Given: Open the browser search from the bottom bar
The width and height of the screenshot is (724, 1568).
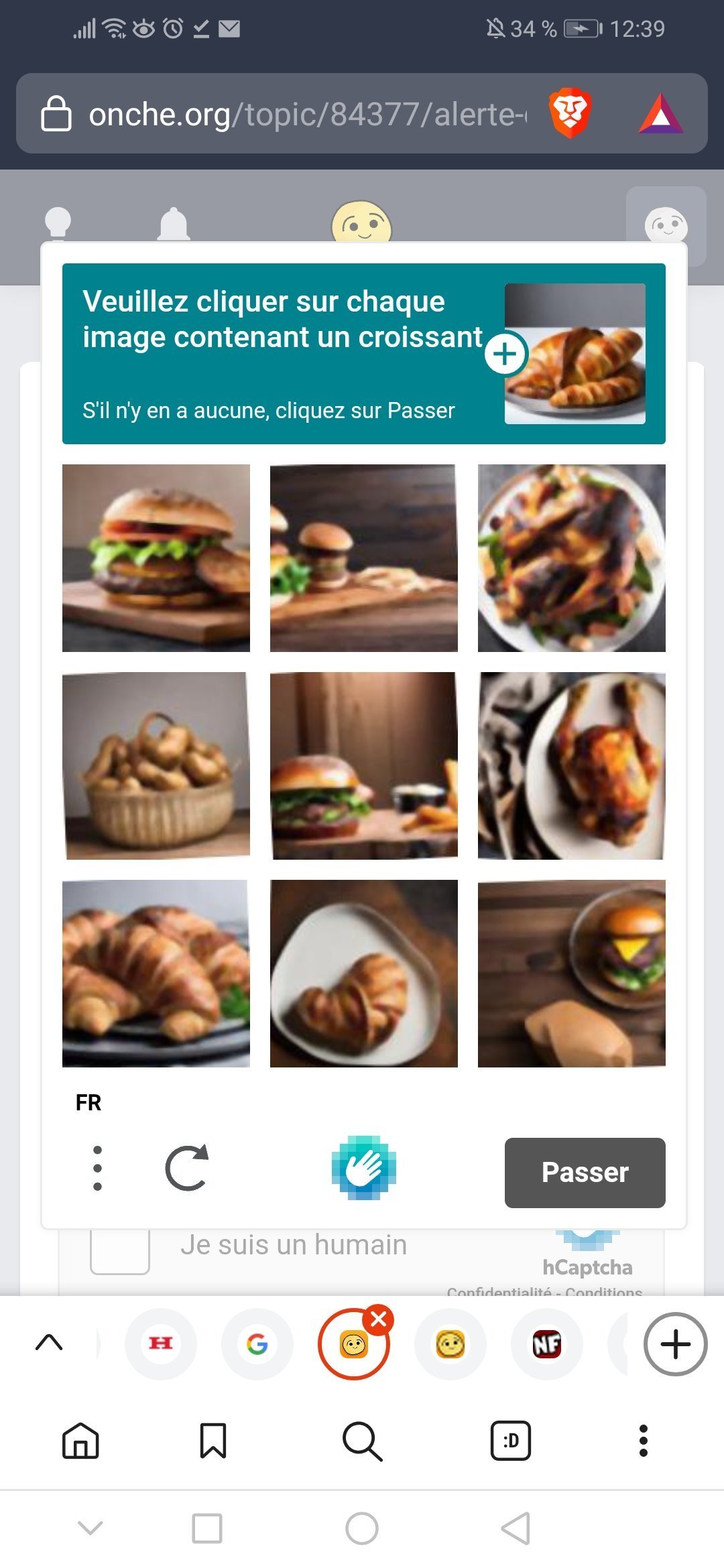Looking at the screenshot, I should tap(362, 1440).
